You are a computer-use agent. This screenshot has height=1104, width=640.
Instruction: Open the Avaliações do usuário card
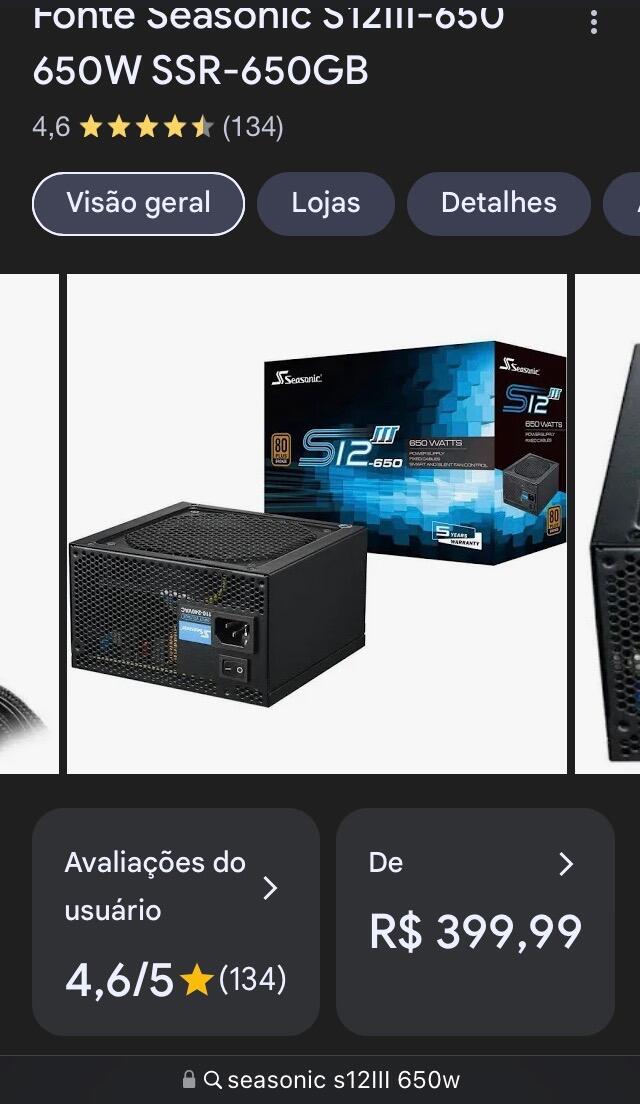pos(176,922)
